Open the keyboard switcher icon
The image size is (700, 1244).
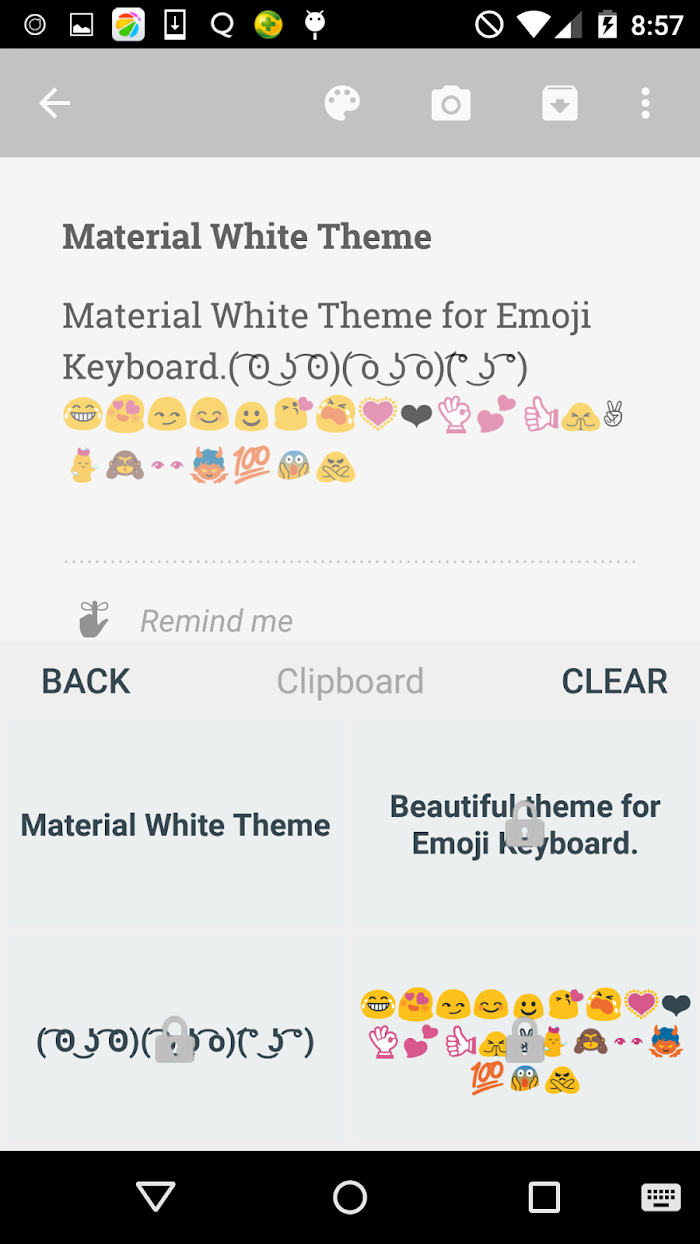pyautogui.click(x=661, y=1197)
